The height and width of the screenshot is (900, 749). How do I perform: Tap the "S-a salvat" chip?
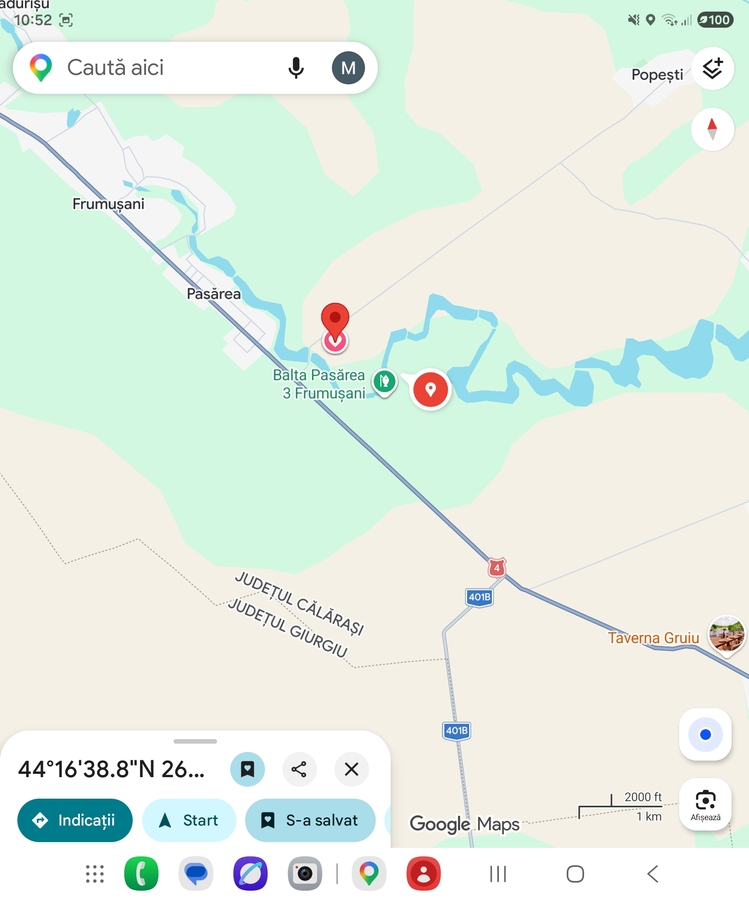[x=309, y=820]
